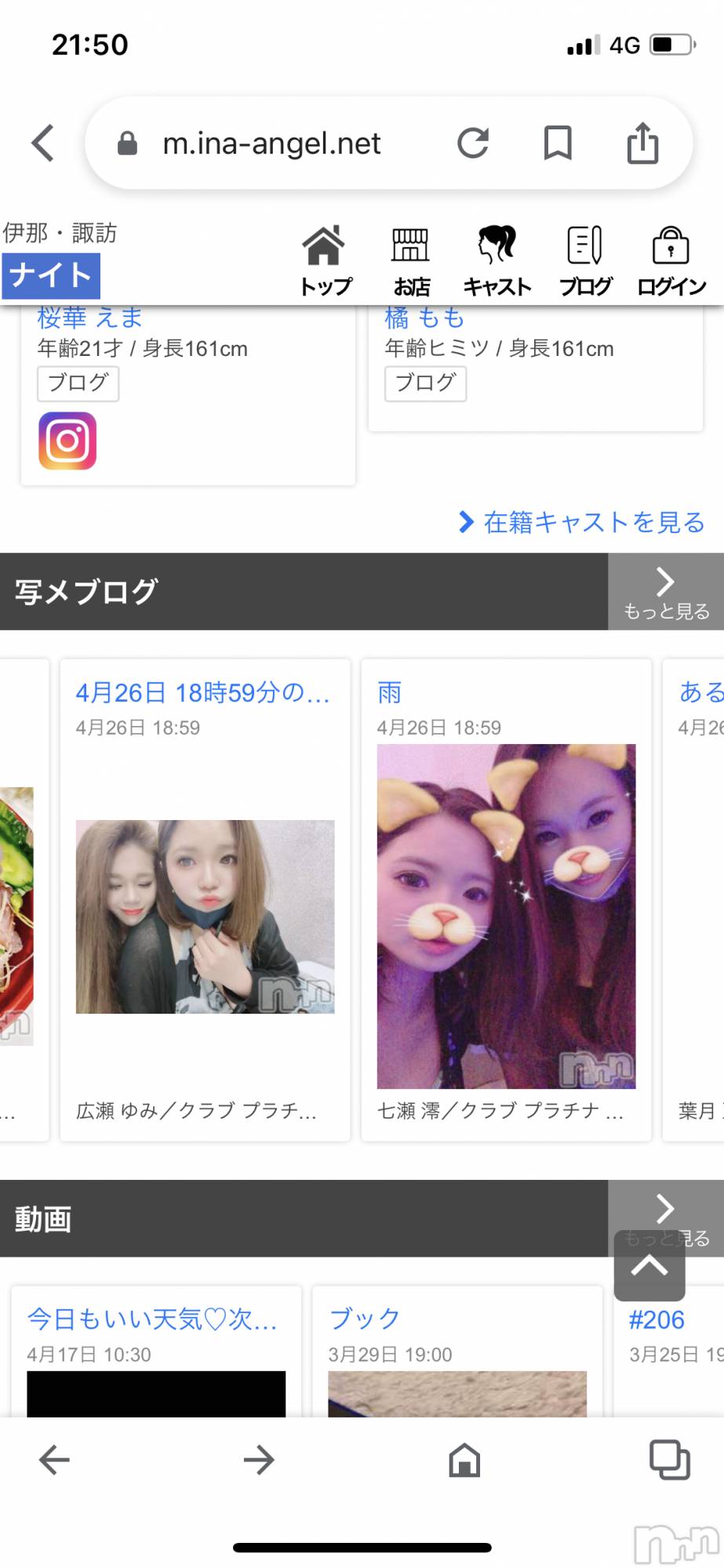Screen dimensions: 724x1568
Task: Open 桜華 えま's Instagram link
Action: 67,441
